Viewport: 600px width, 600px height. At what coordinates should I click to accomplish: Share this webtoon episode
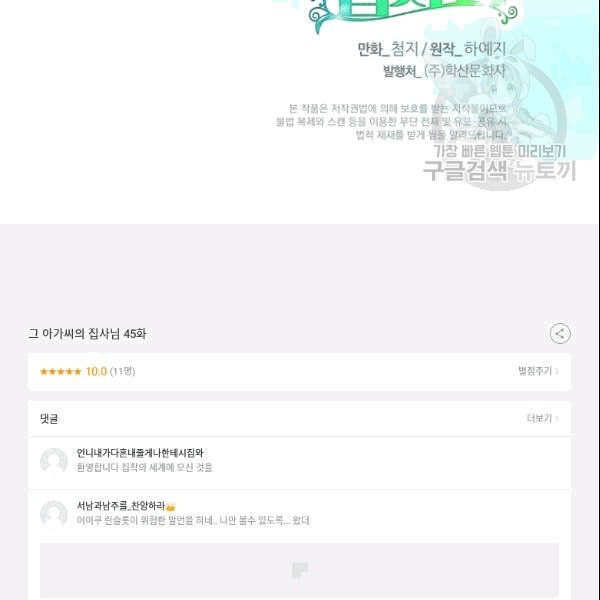pos(560,334)
